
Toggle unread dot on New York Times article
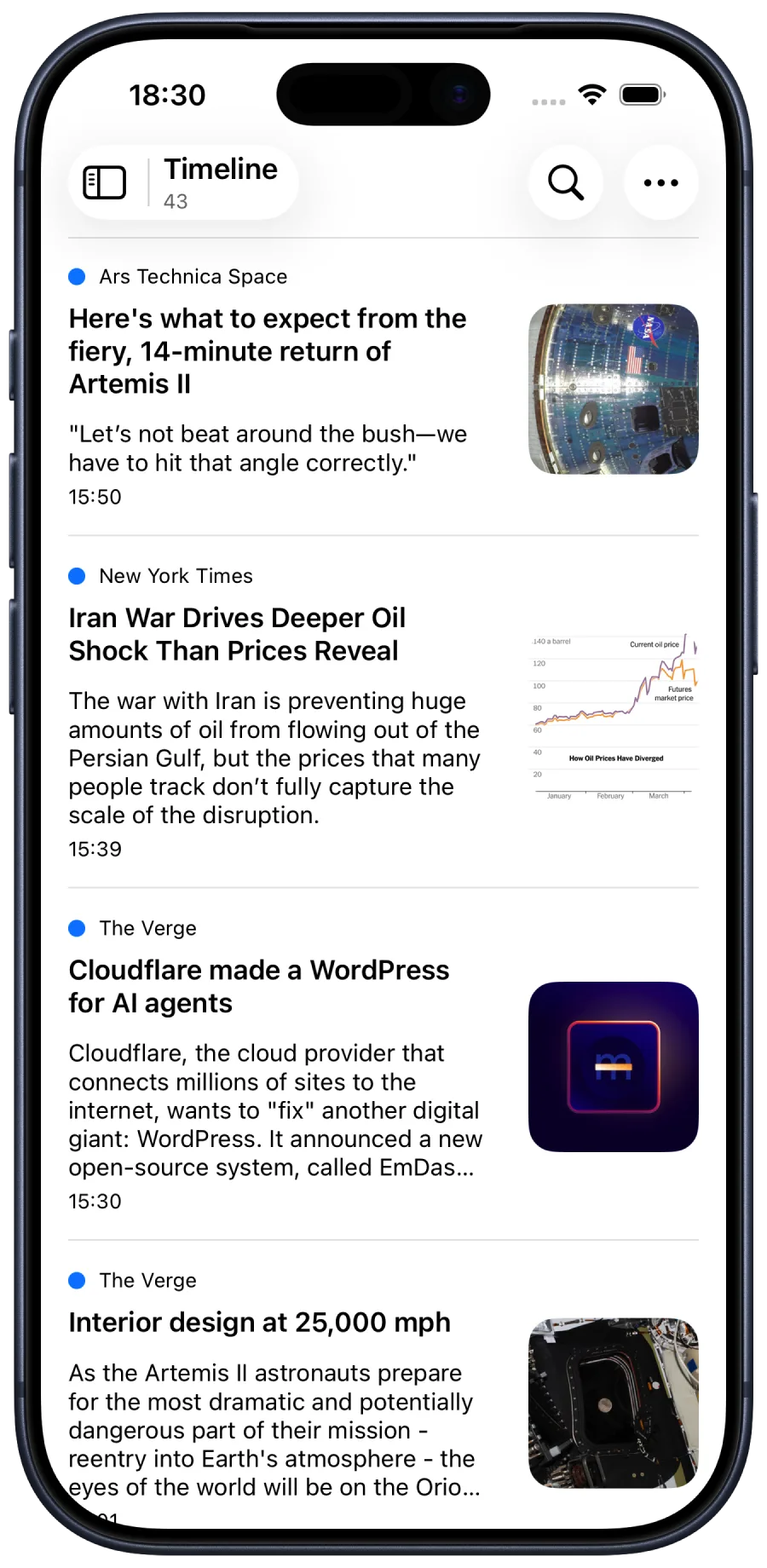tap(78, 574)
